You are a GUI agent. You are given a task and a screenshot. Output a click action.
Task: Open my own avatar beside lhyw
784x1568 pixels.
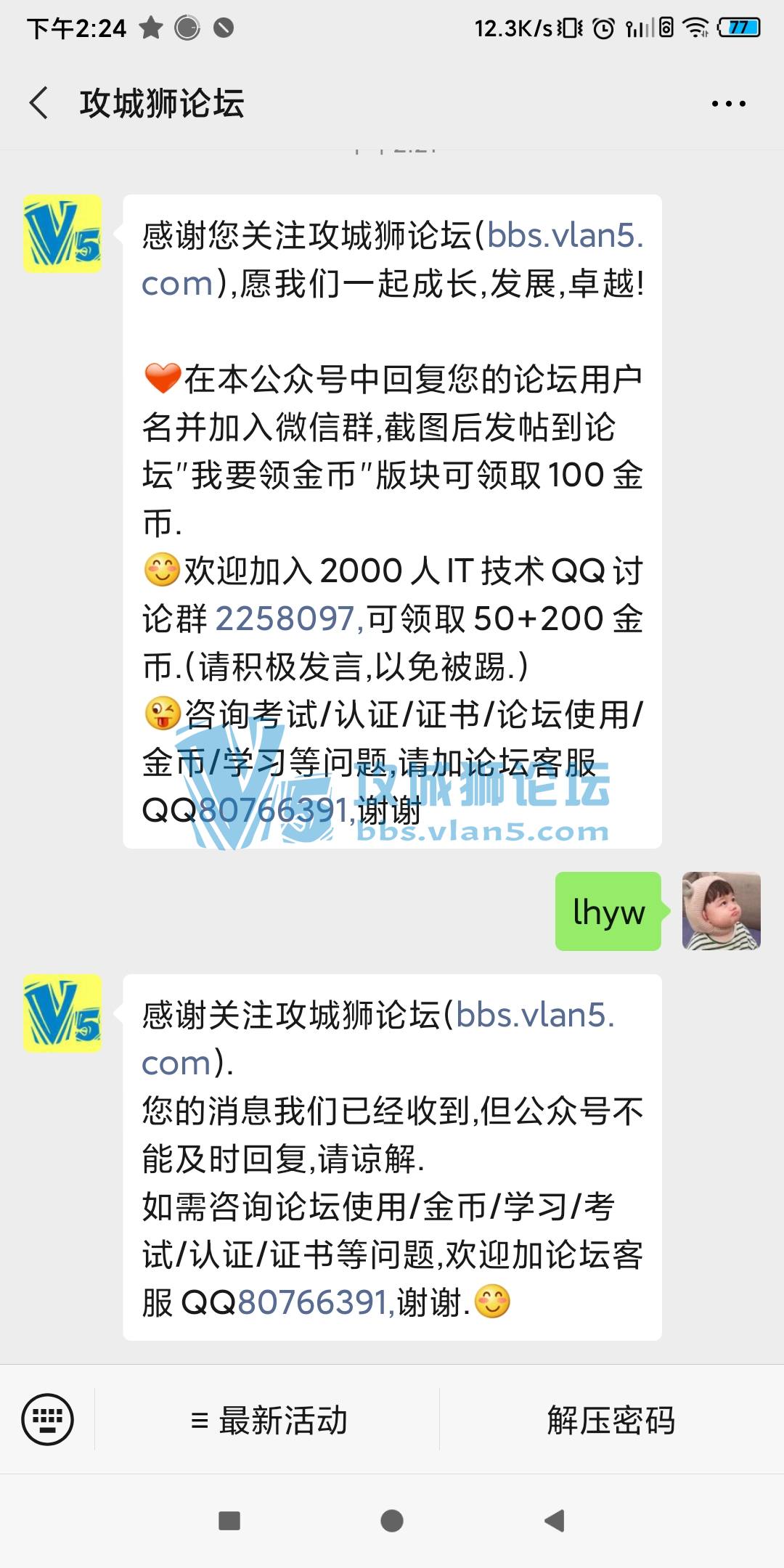pyautogui.click(x=721, y=911)
